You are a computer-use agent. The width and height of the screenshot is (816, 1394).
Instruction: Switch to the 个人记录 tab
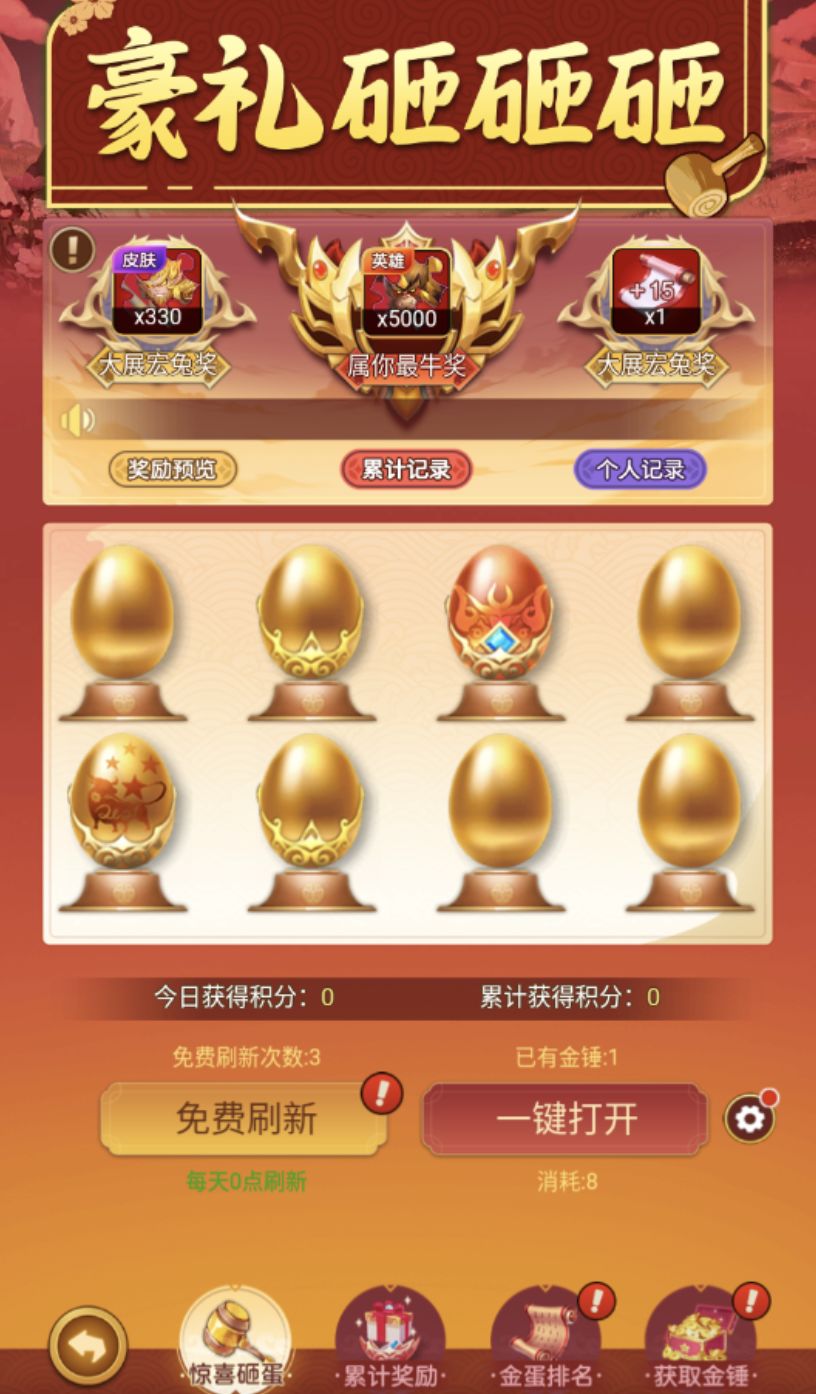point(637,466)
